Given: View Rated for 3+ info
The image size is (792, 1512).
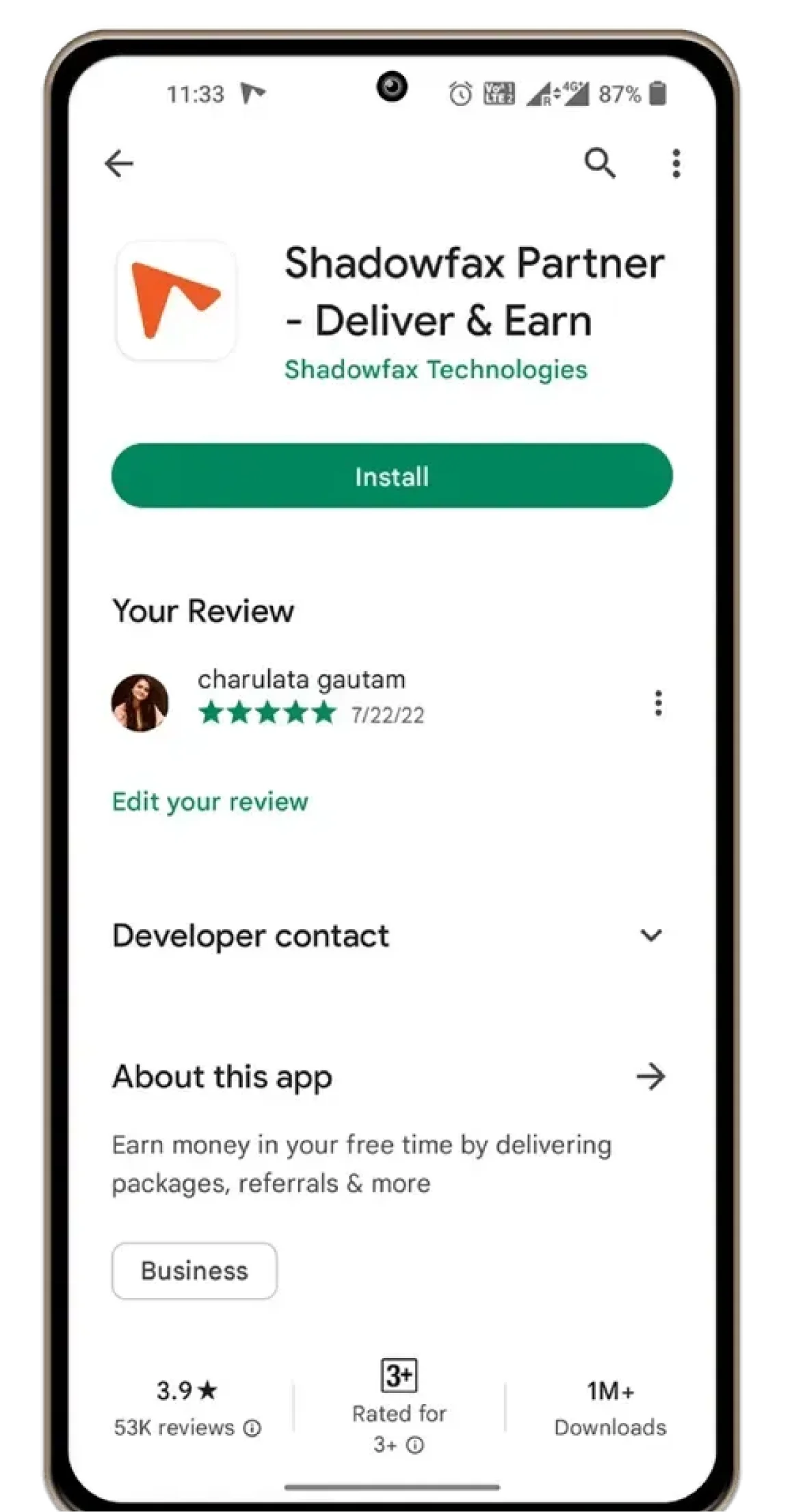Looking at the screenshot, I should click(415, 1445).
